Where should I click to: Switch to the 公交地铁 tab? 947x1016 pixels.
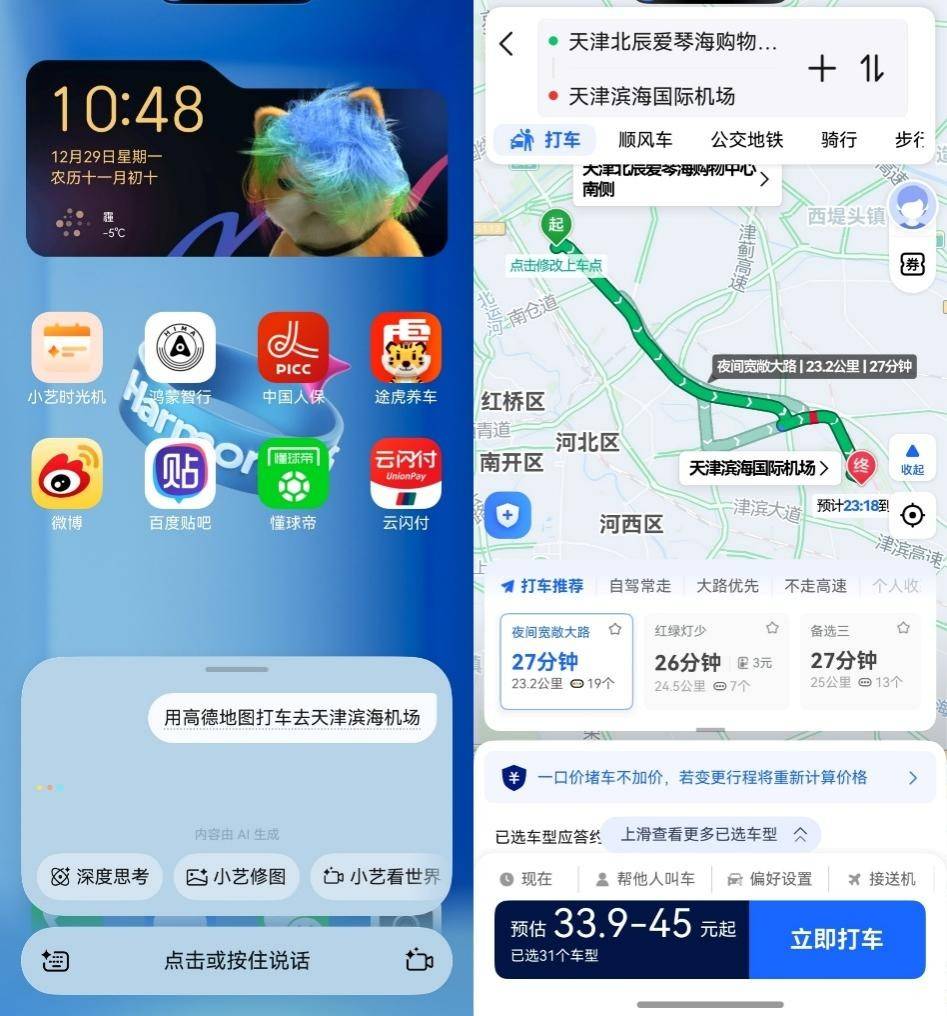point(746,140)
